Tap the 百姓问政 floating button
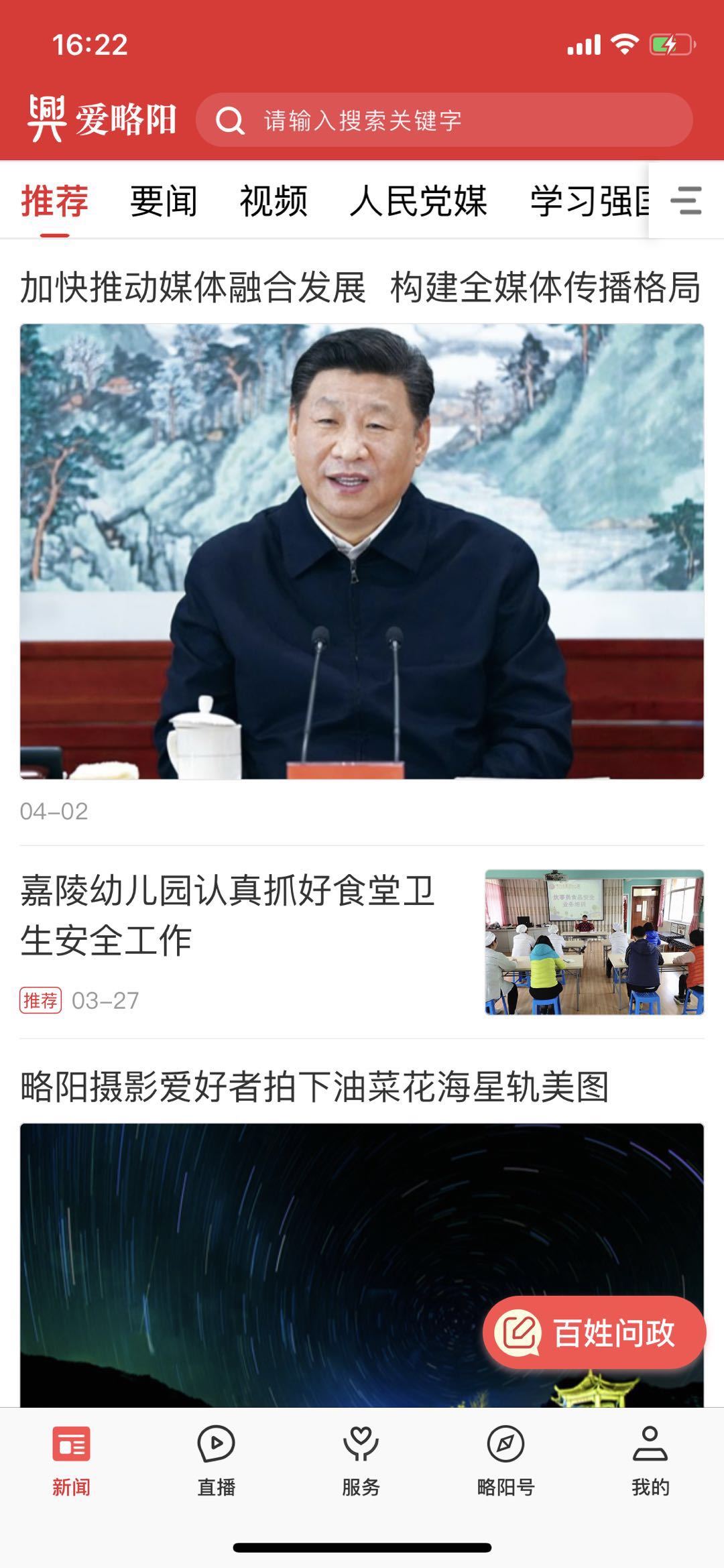724x1568 pixels. pyautogui.click(x=594, y=1332)
